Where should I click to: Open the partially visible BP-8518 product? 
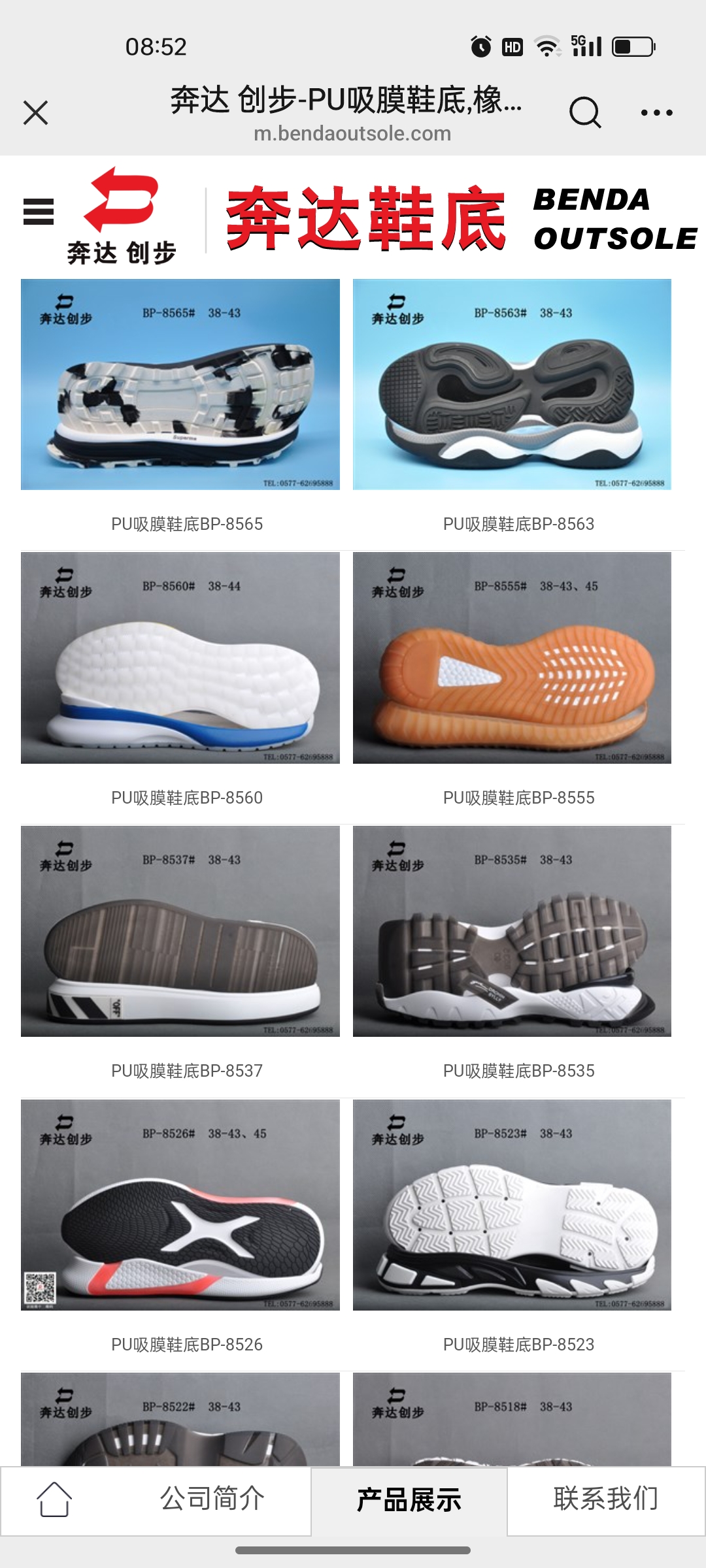coord(512,1419)
